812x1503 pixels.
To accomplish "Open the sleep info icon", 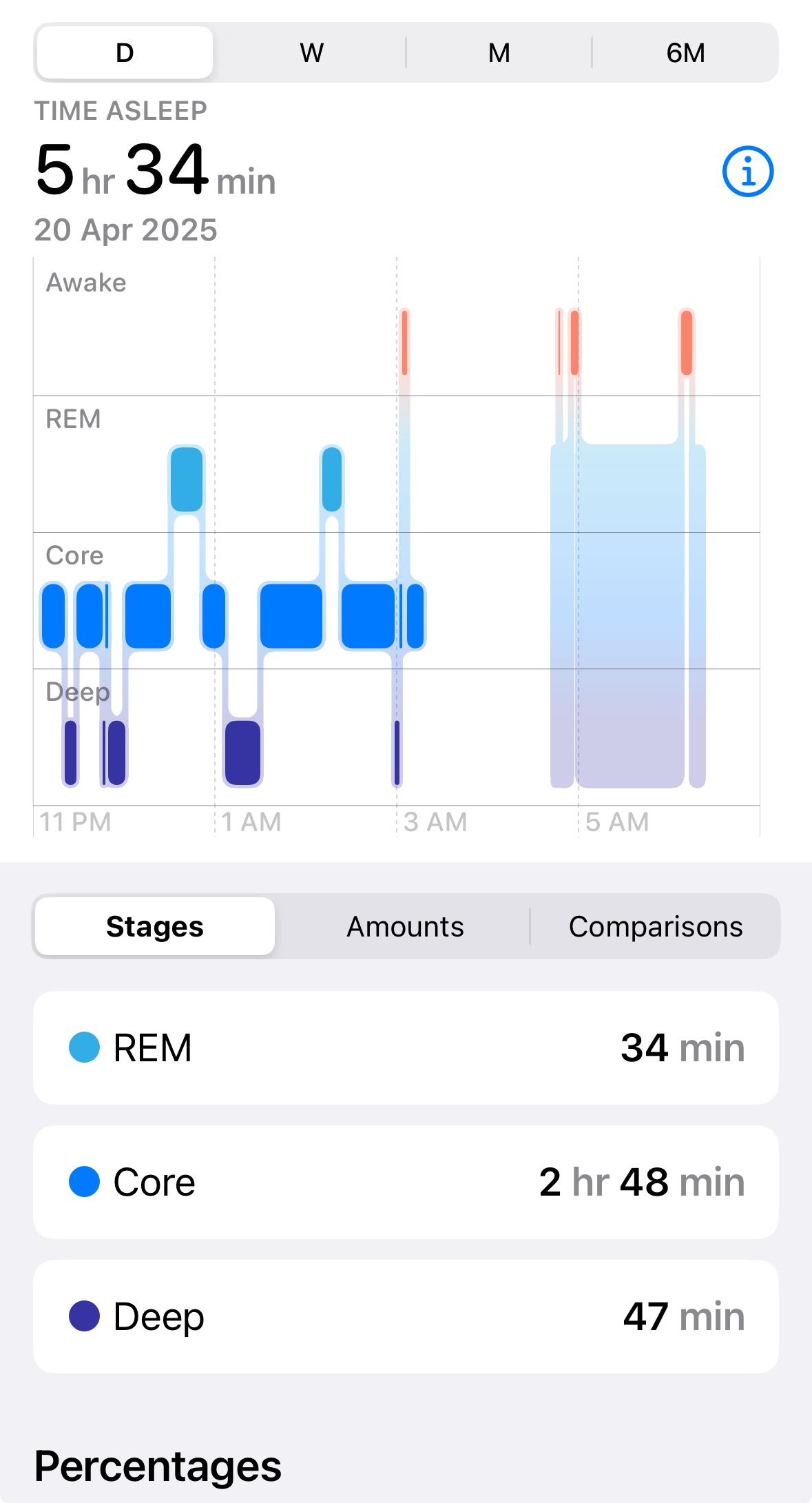I will [747, 172].
